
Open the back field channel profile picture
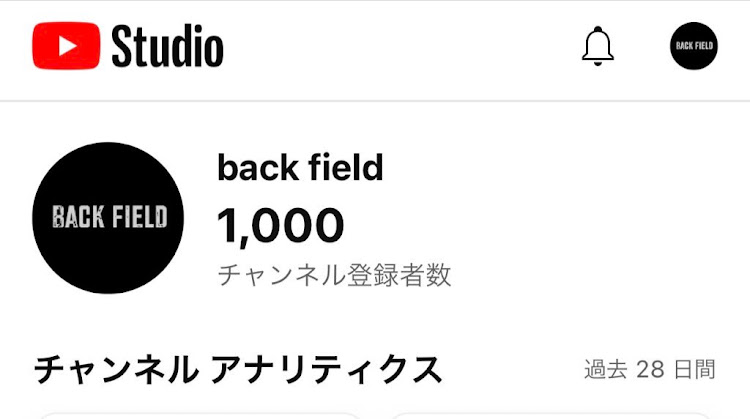[x=108, y=217]
